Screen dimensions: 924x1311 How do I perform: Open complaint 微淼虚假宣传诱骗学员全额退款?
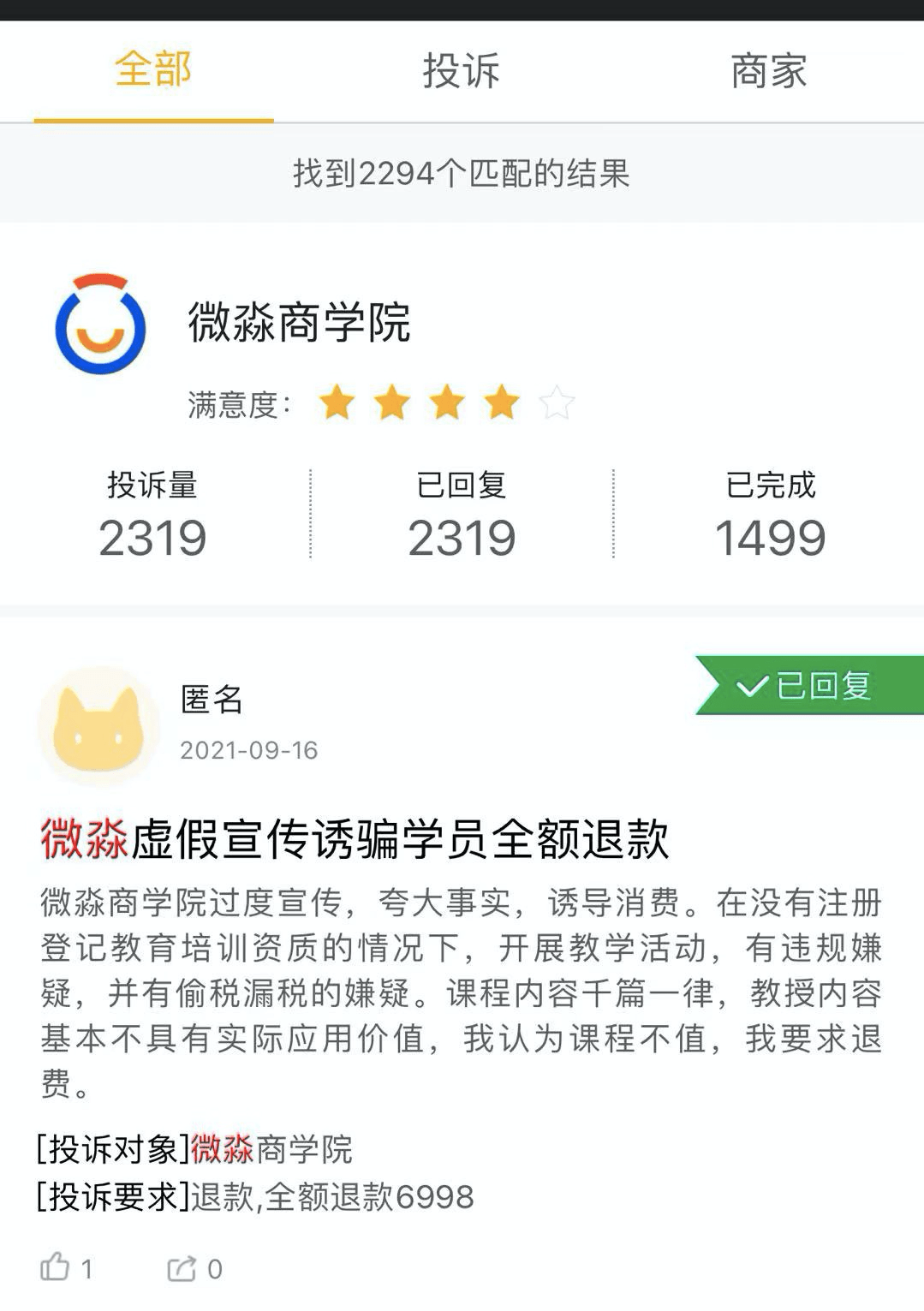[355, 838]
